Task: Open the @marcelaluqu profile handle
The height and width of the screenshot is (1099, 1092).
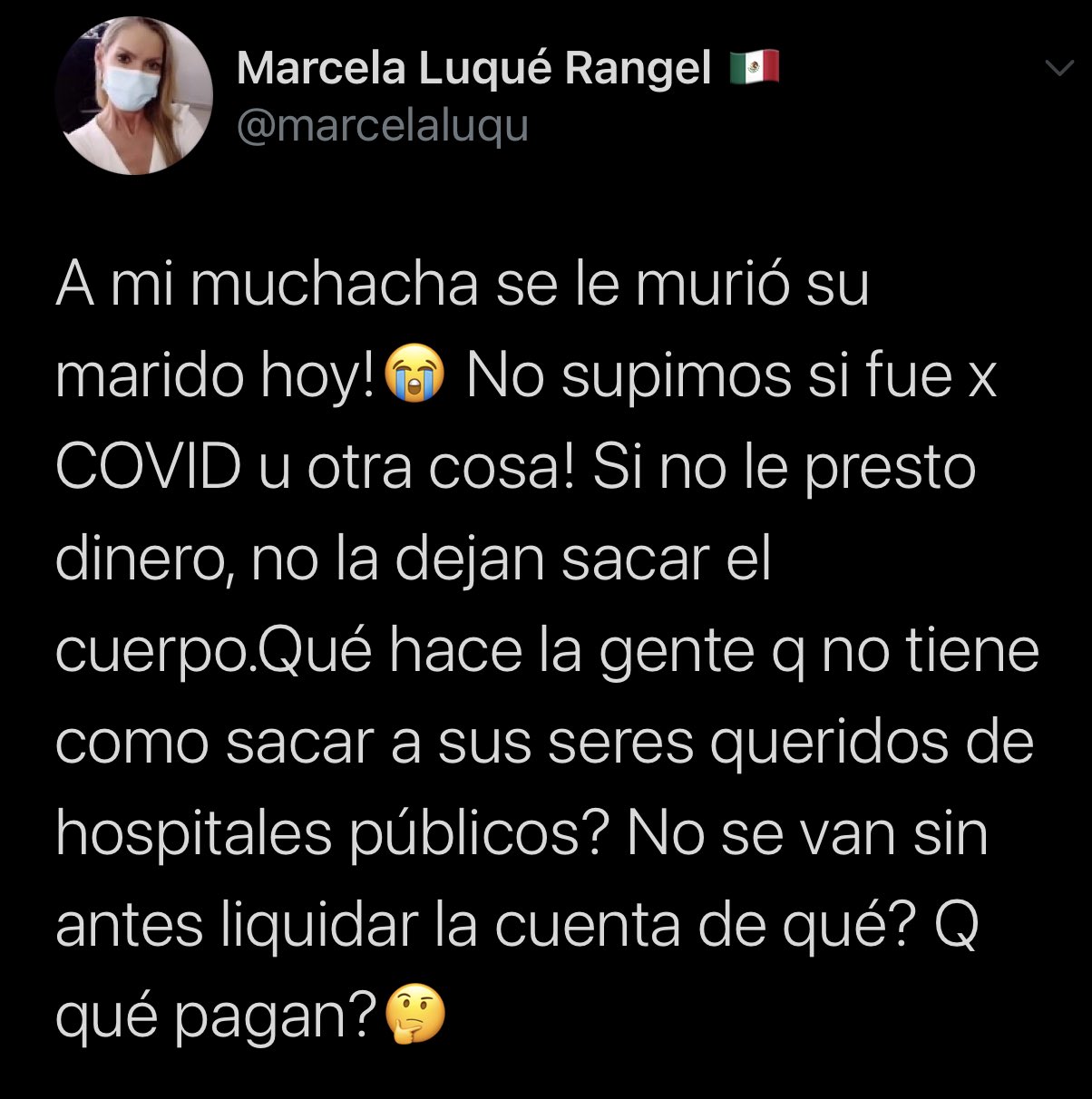Action: coord(382,126)
